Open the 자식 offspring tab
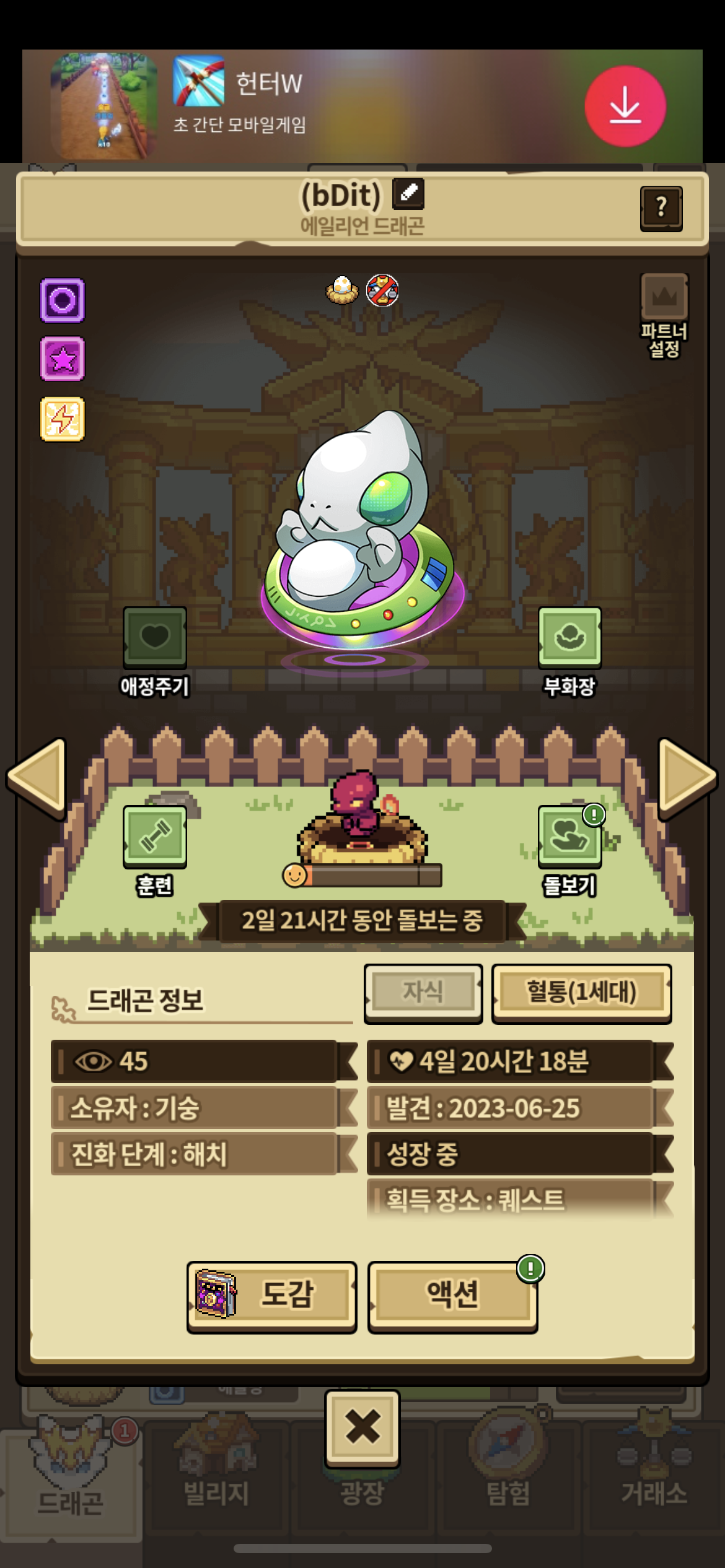This screenshot has height=1568, width=725. click(423, 992)
